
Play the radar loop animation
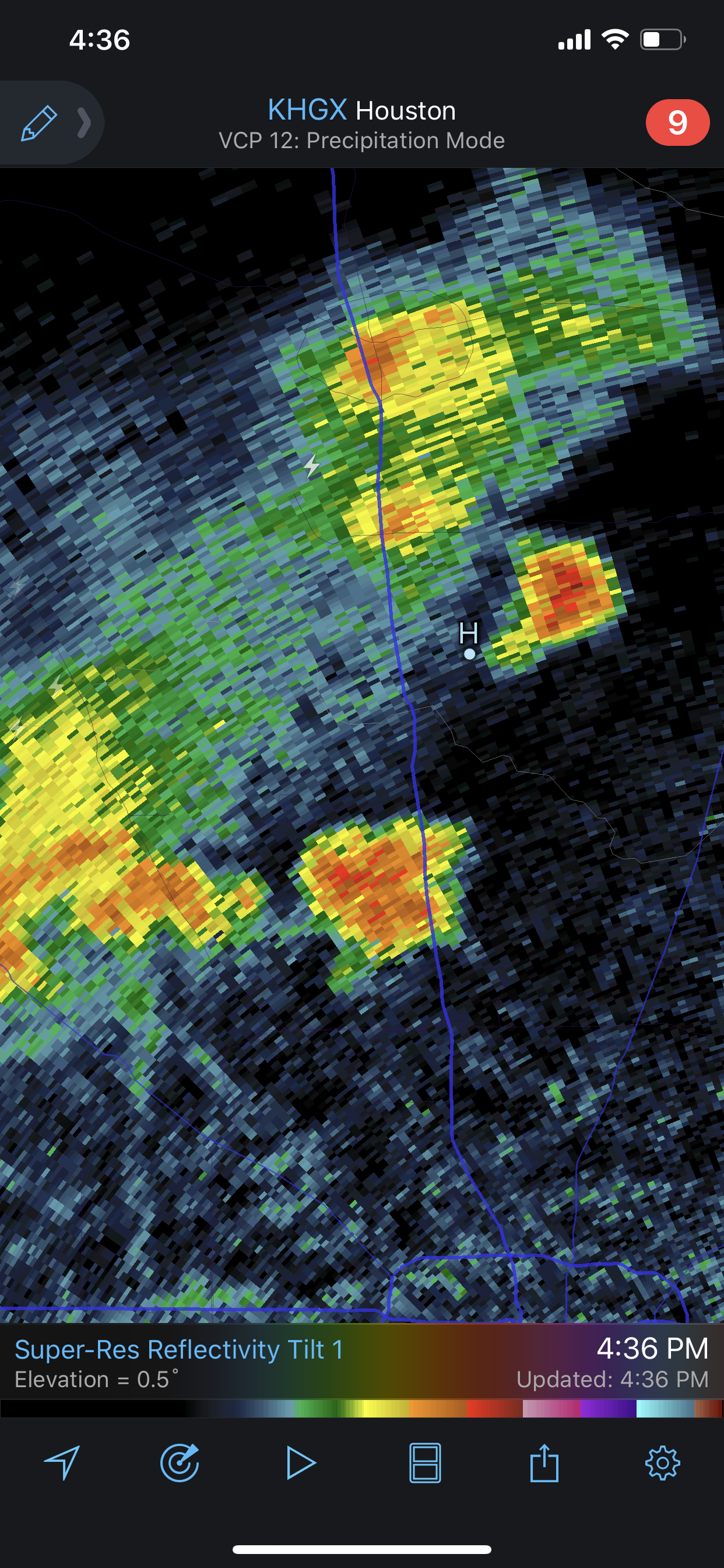(301, 1462)
